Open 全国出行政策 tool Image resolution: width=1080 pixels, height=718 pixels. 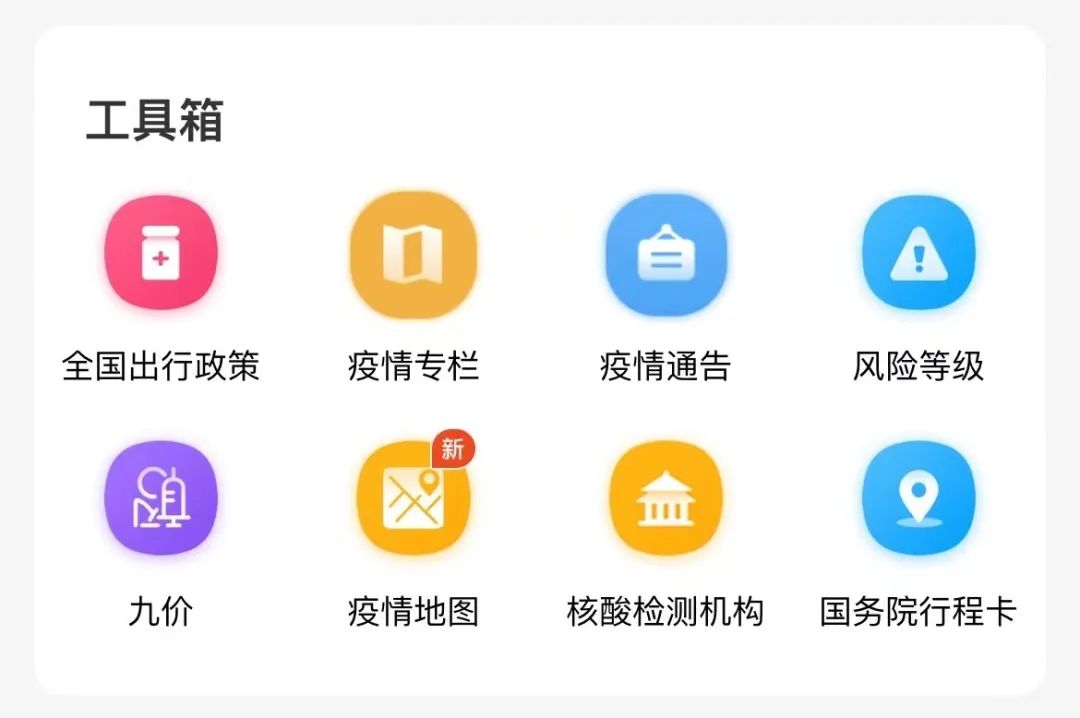(x=160, y=254)
